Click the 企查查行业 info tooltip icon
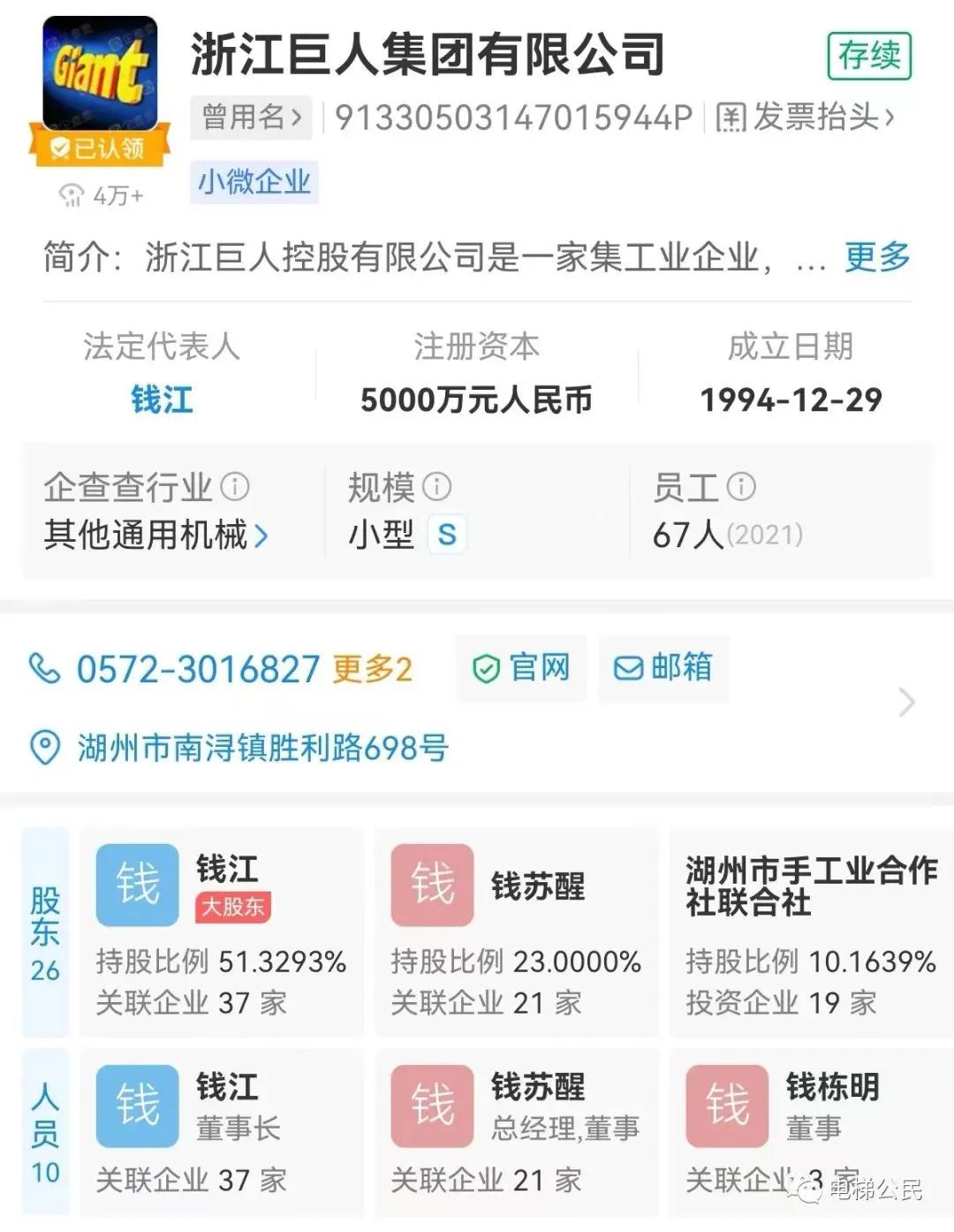 [233, 486]
